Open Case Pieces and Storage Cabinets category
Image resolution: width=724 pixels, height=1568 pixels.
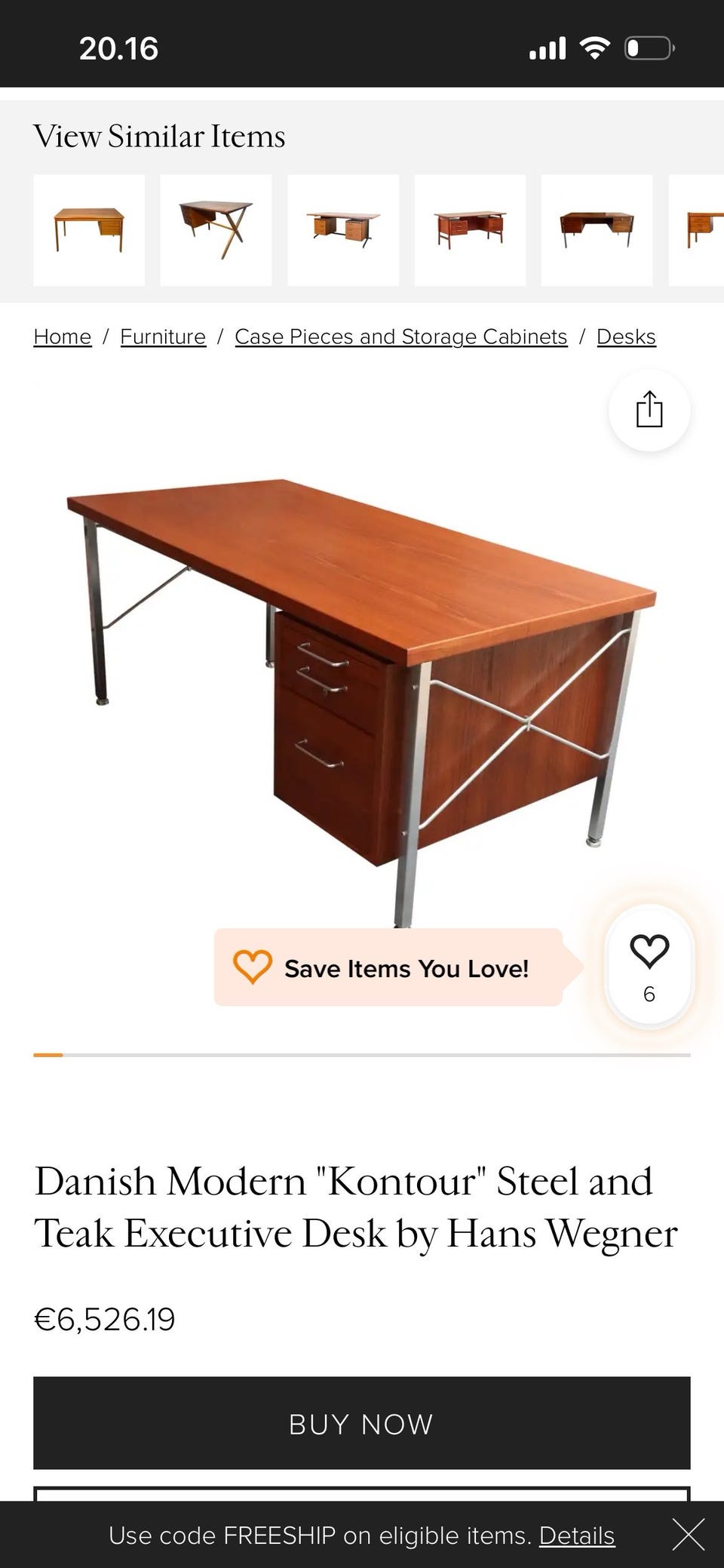pos(400,337)
